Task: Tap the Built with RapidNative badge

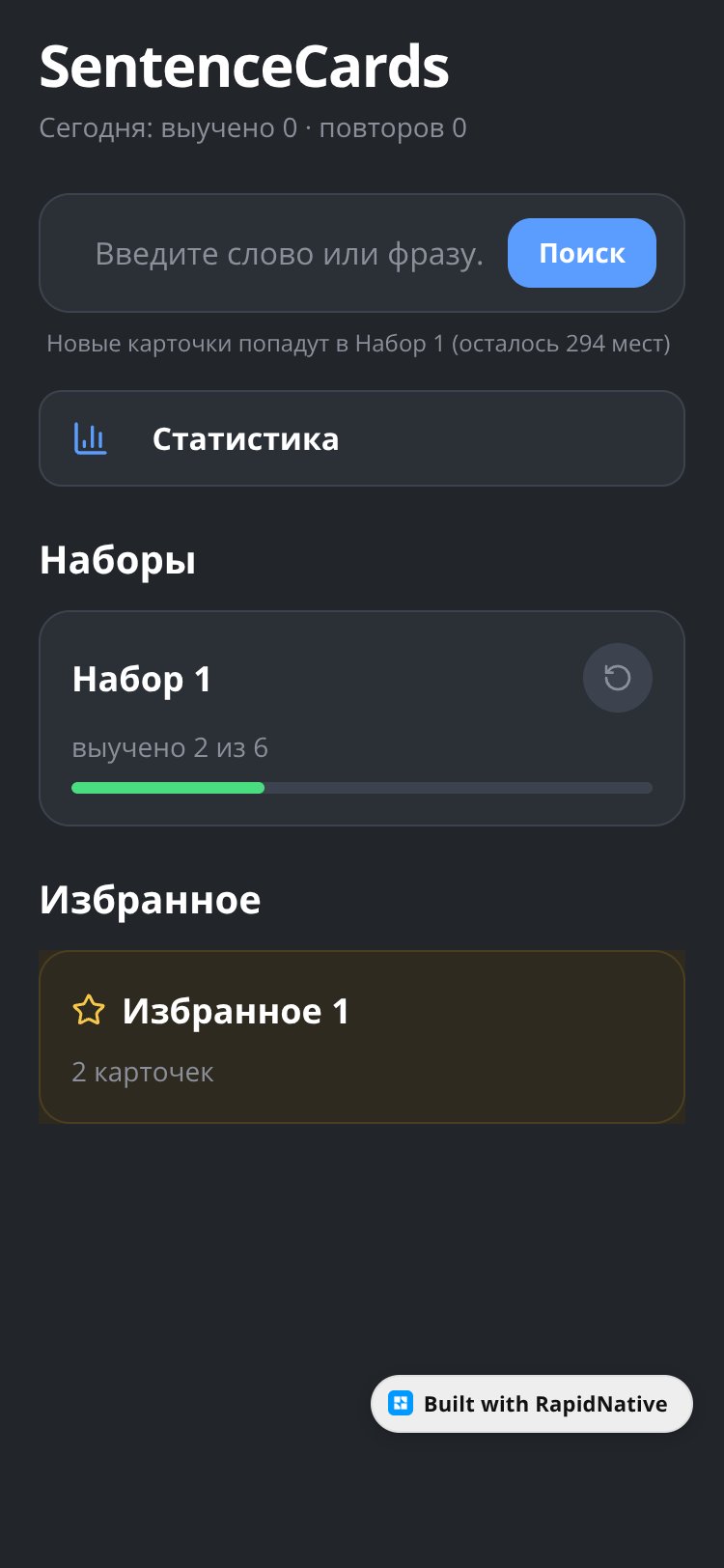Action: tap(532, 1404)
